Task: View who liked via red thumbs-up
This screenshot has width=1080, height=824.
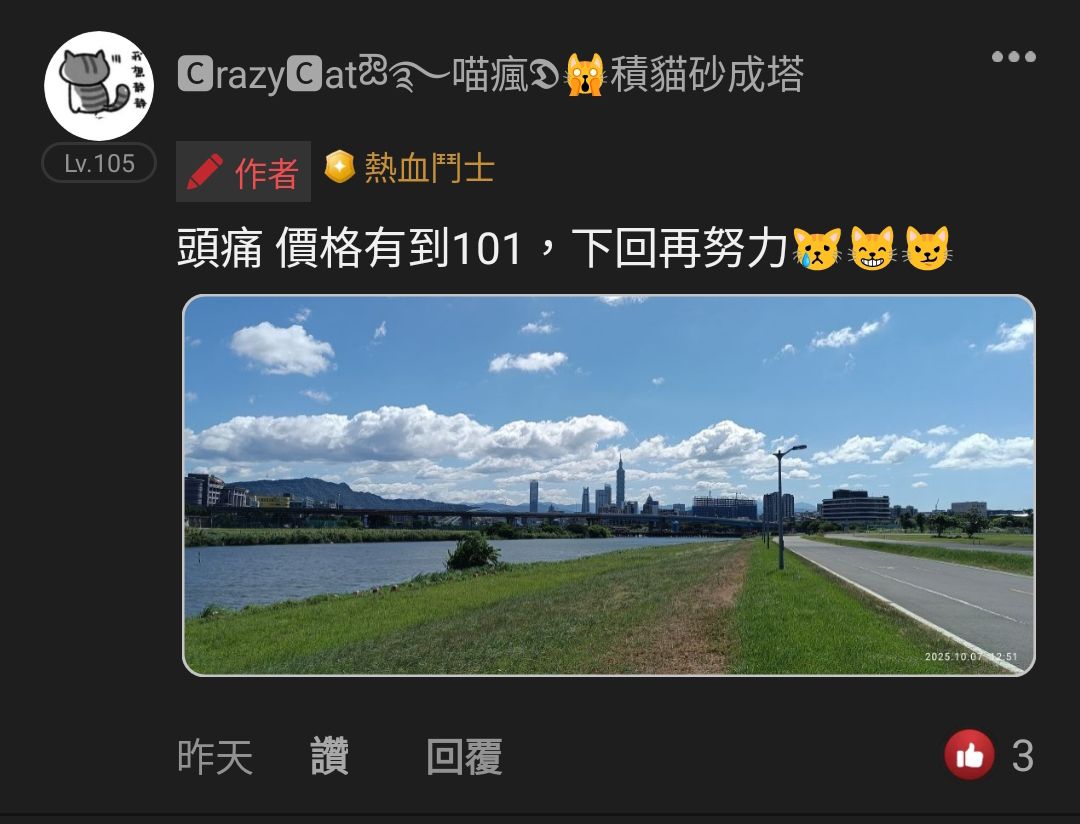Action: 969,755
